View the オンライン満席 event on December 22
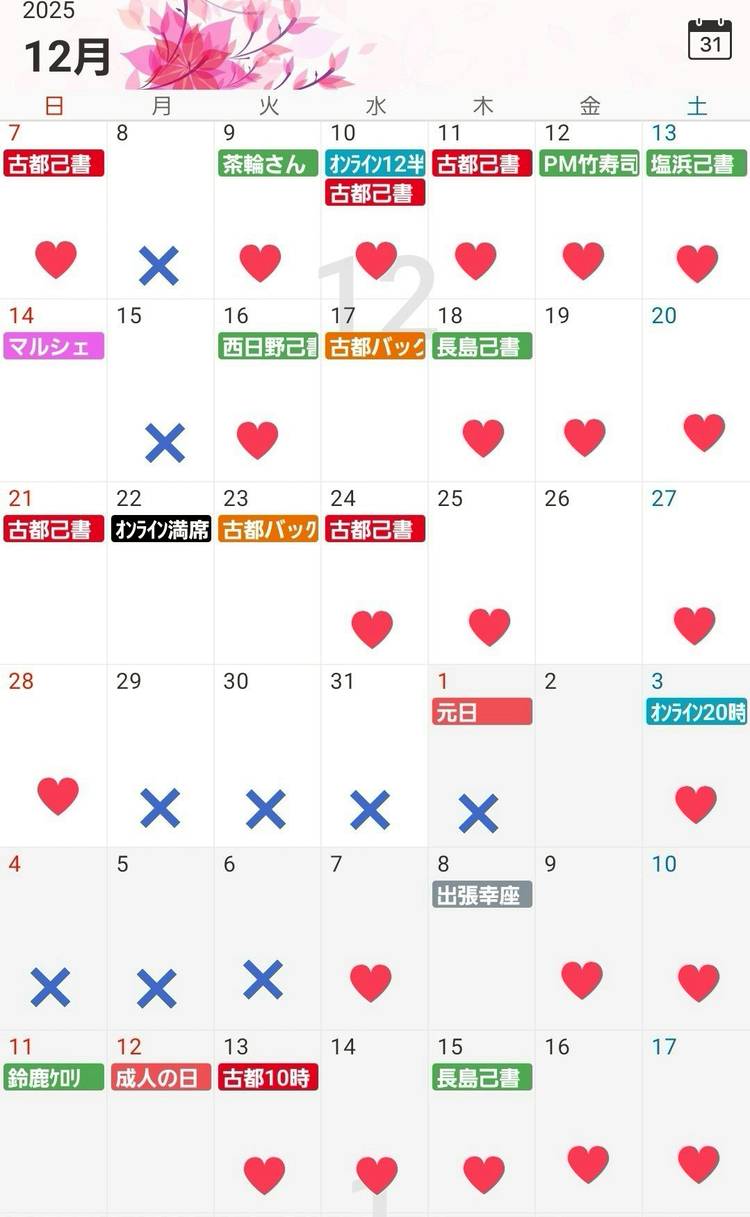The height and width of the screenshot is (1217, 750). point(161,529)
